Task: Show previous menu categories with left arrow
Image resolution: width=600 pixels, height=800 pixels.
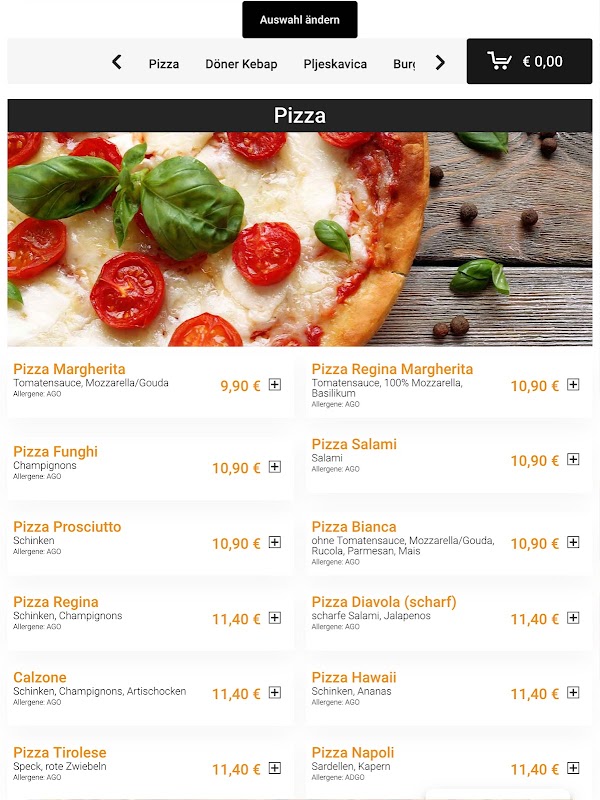Action: tap(116, 62)
